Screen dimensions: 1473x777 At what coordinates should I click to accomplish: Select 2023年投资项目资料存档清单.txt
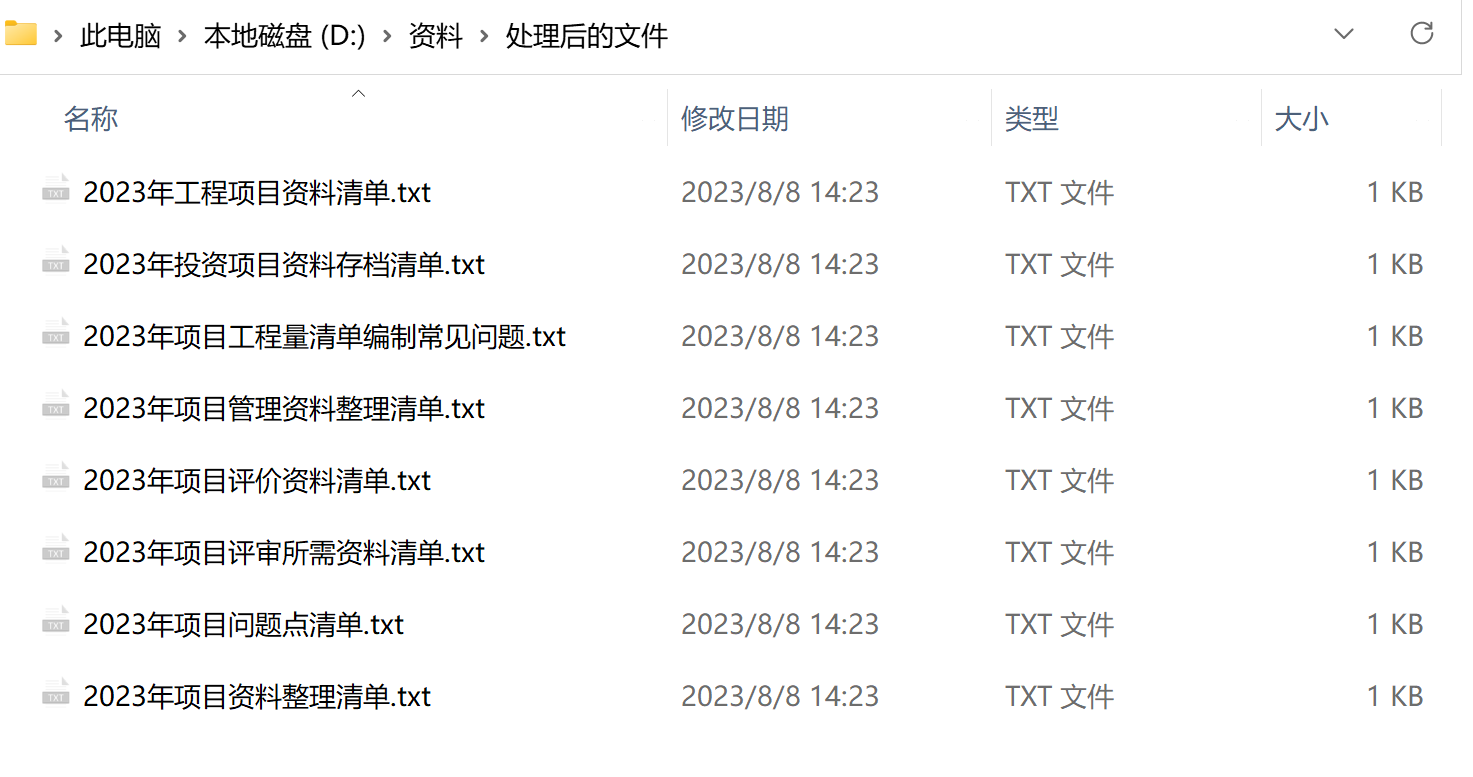coord(283,264)
